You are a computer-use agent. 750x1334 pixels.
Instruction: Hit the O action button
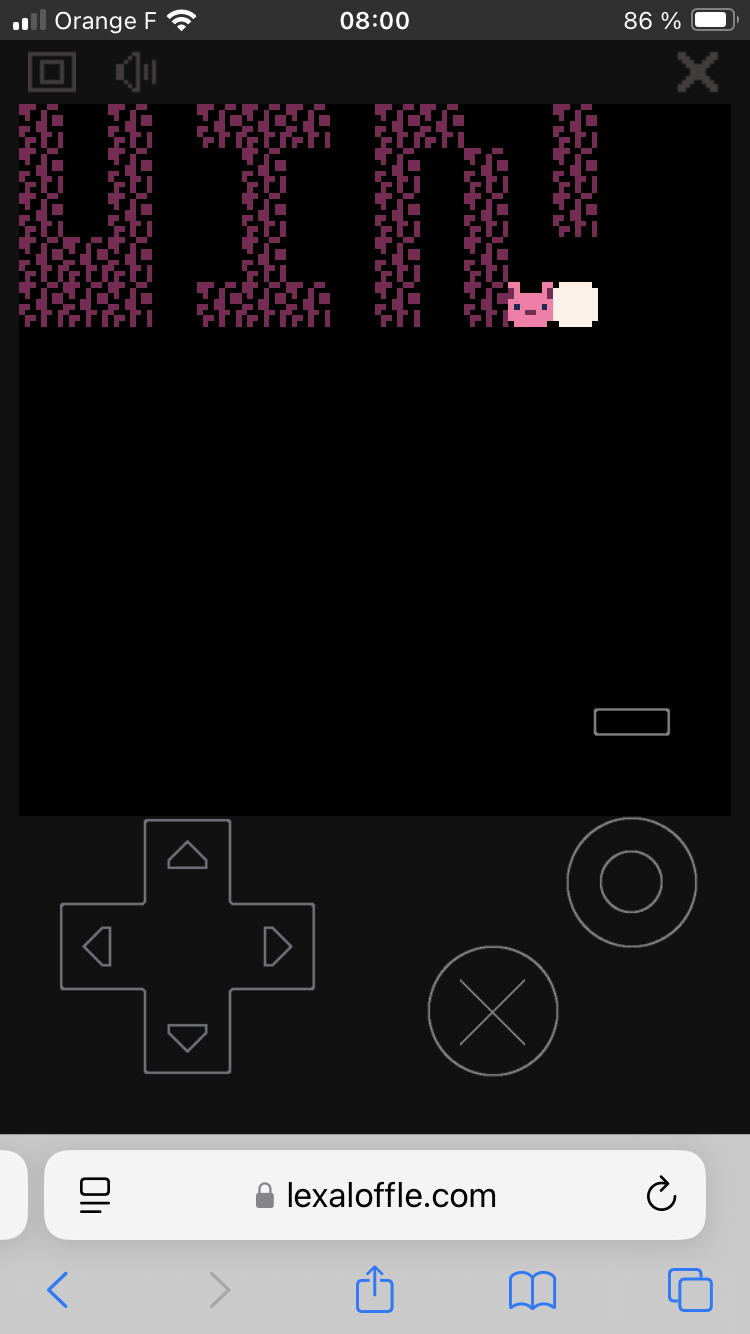point(631,882)
